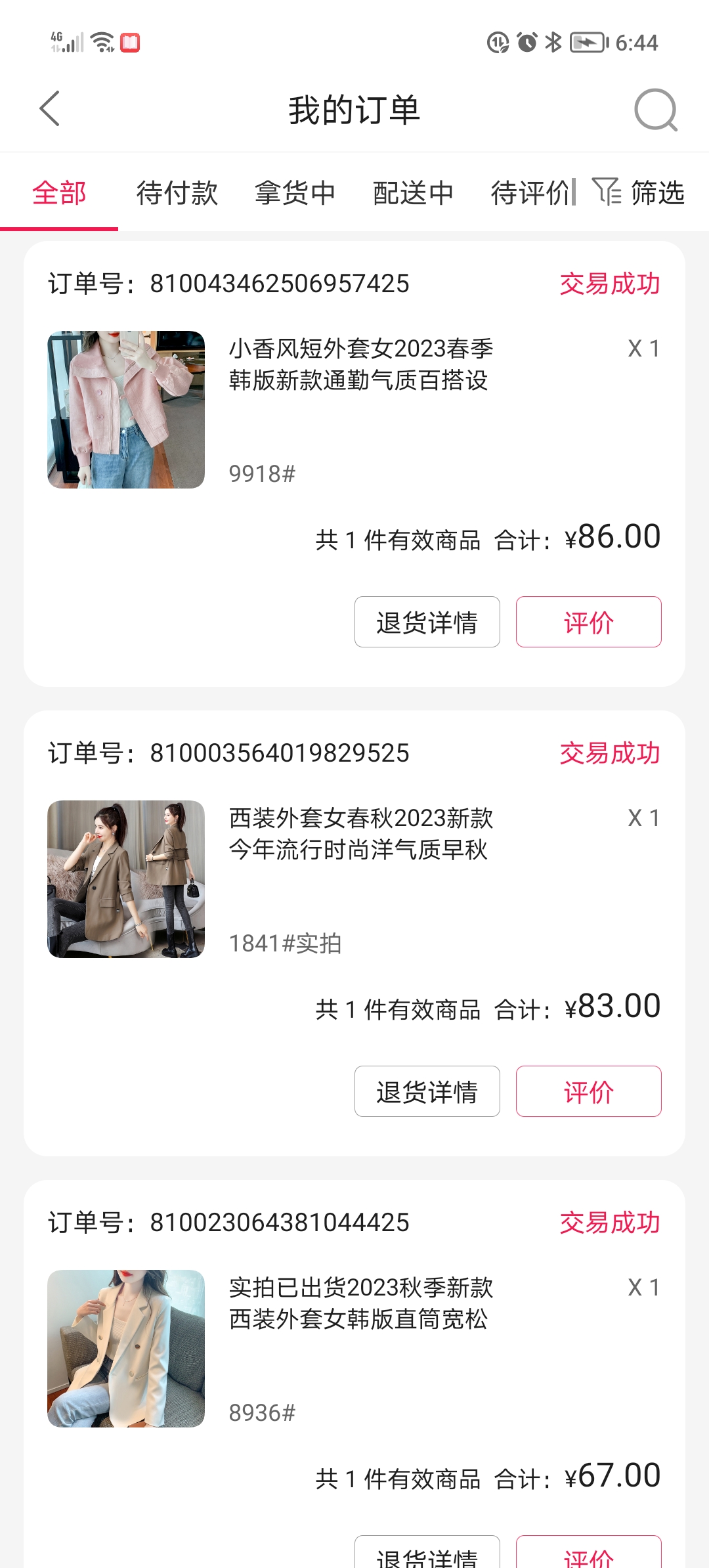Tap 评价 on the 小香风短外套 order

588,622
